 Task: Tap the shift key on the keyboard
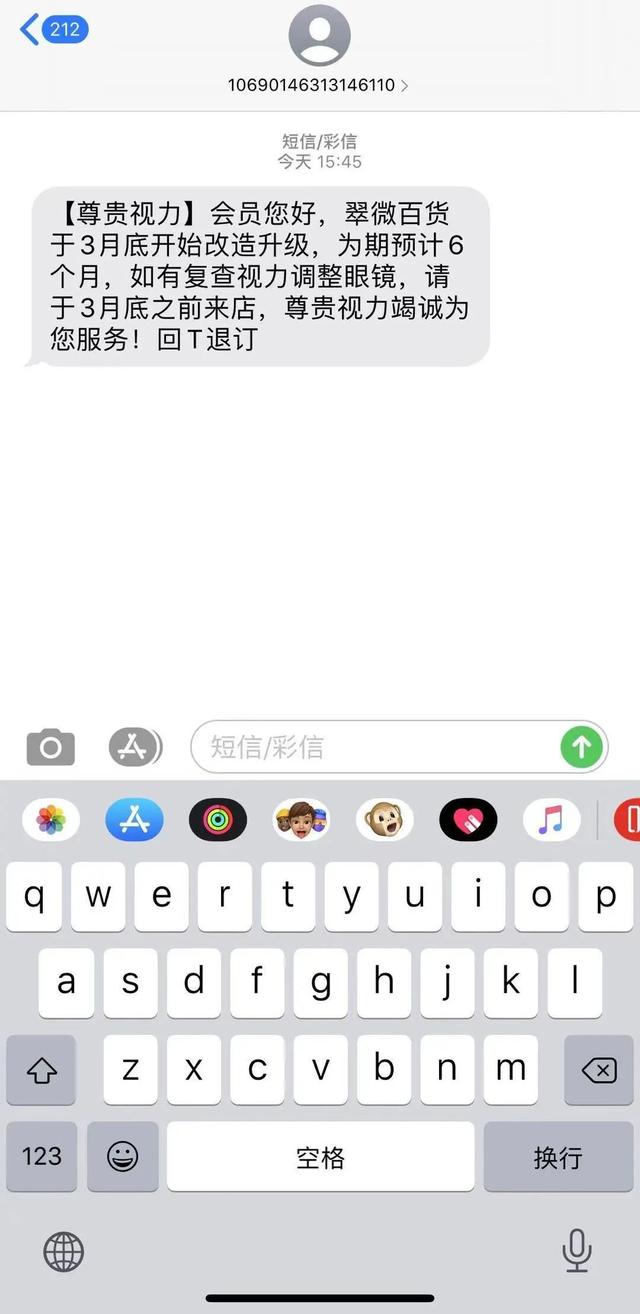pyautogui.click(x=41, y=1070)
